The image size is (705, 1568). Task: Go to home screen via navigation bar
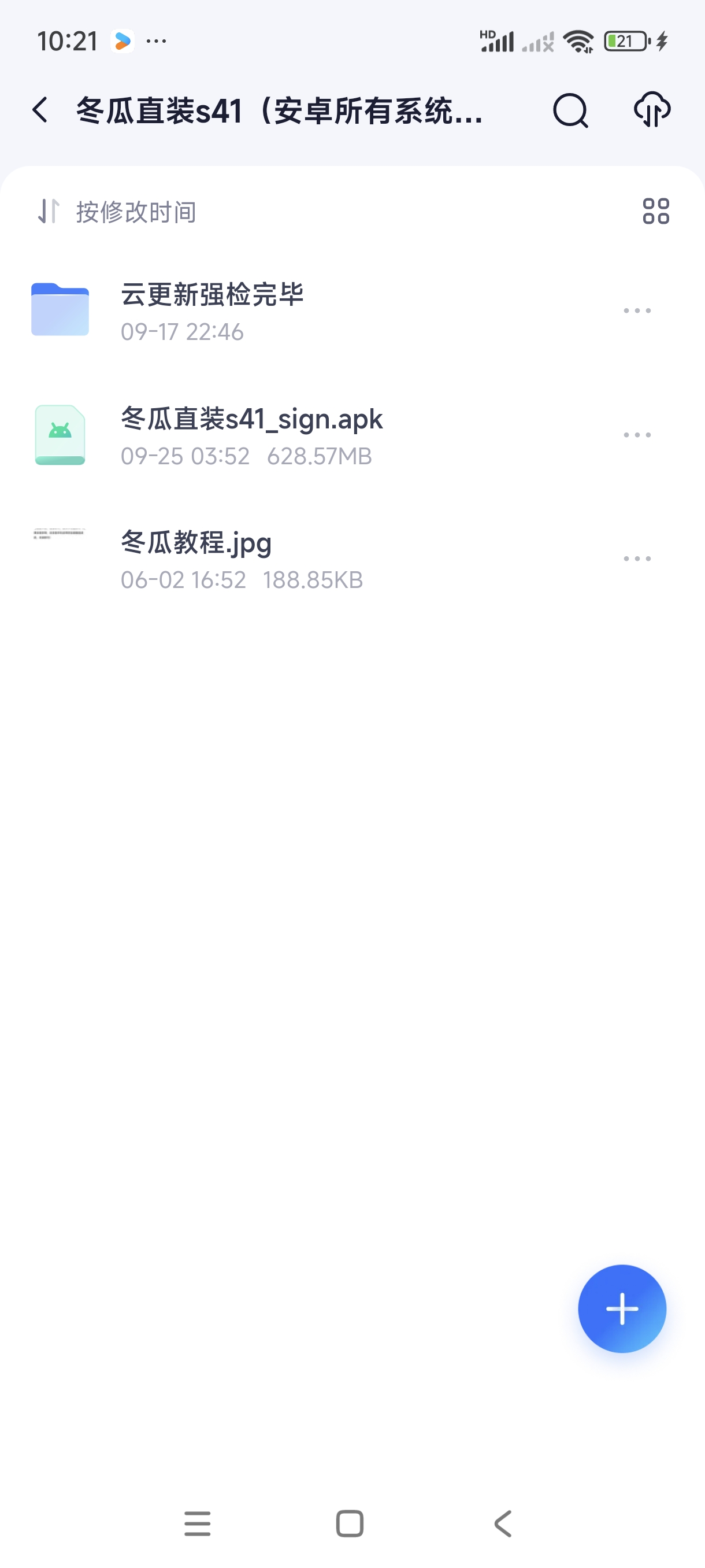tap(350, 1523)
